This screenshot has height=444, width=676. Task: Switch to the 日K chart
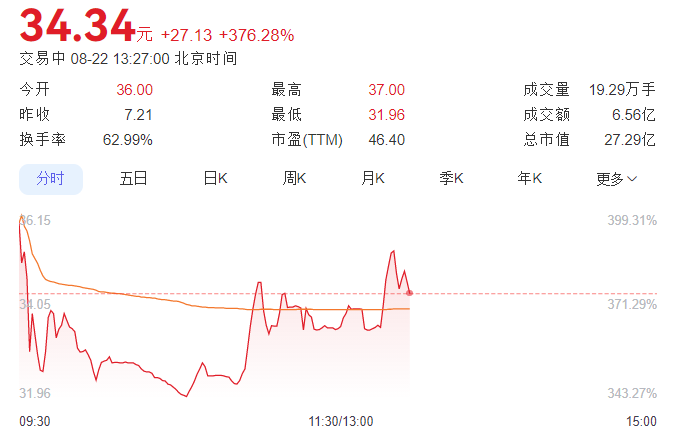pos(215,179)
